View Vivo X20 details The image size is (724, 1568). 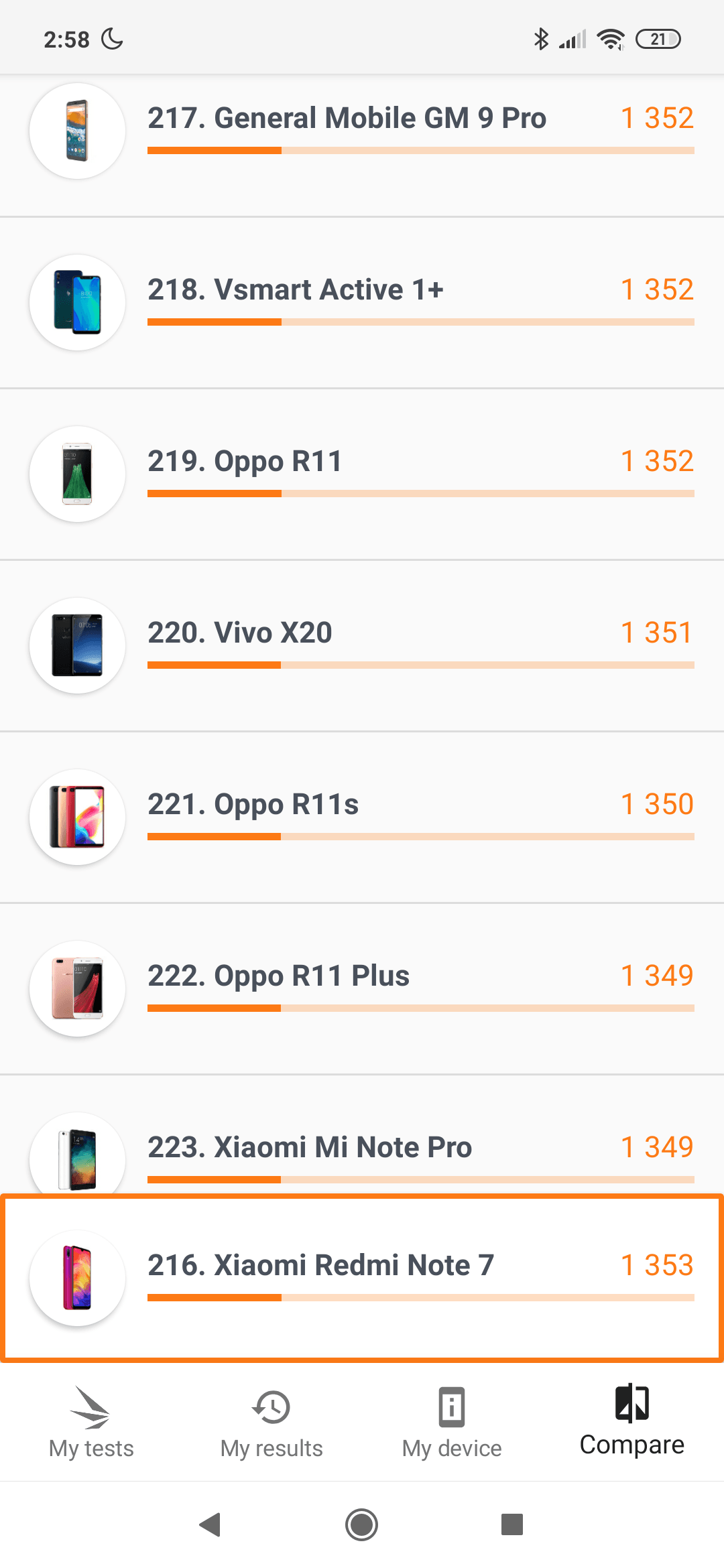point(362,645)
